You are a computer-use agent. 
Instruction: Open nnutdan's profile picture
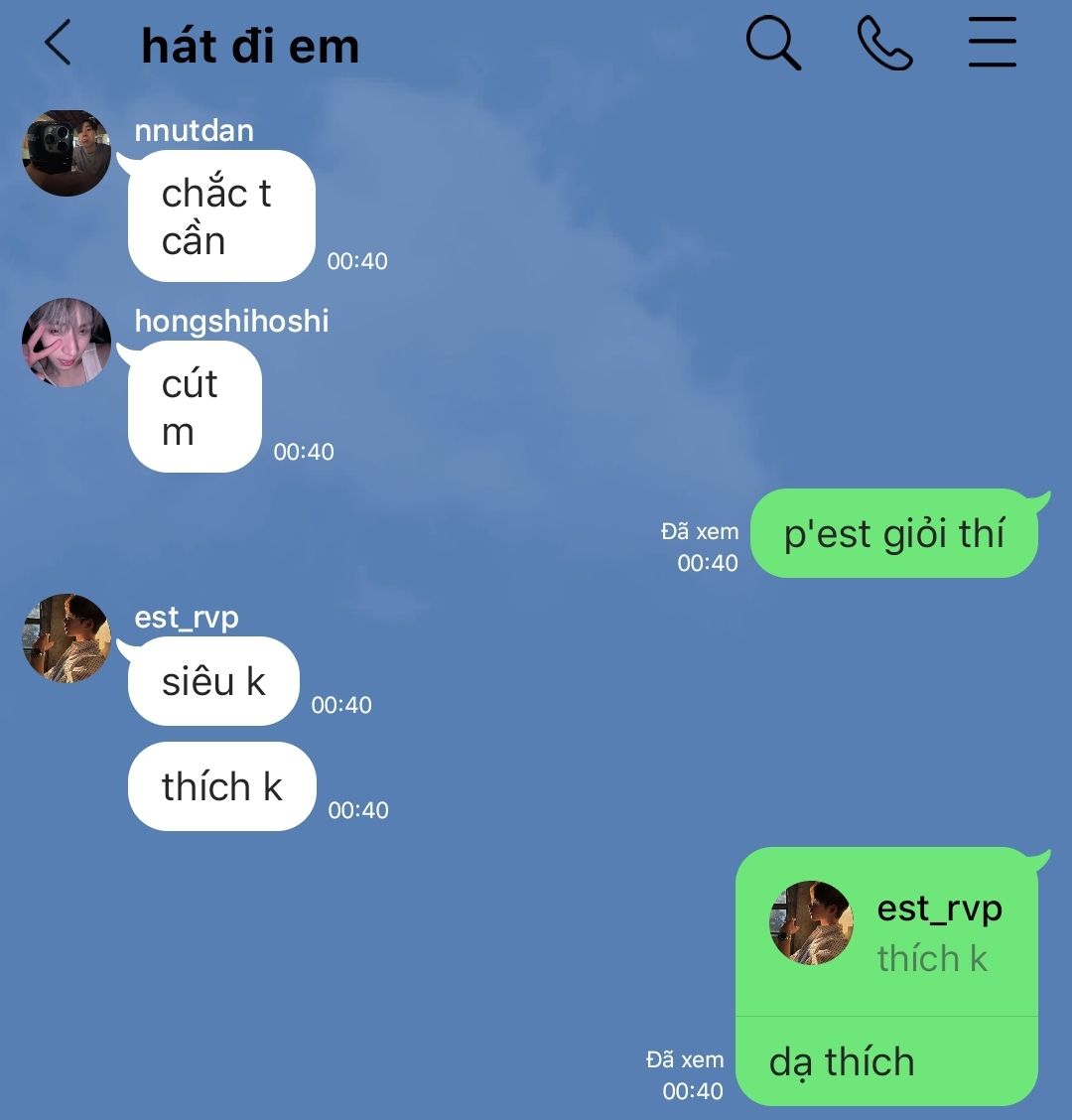click(67, 153)
